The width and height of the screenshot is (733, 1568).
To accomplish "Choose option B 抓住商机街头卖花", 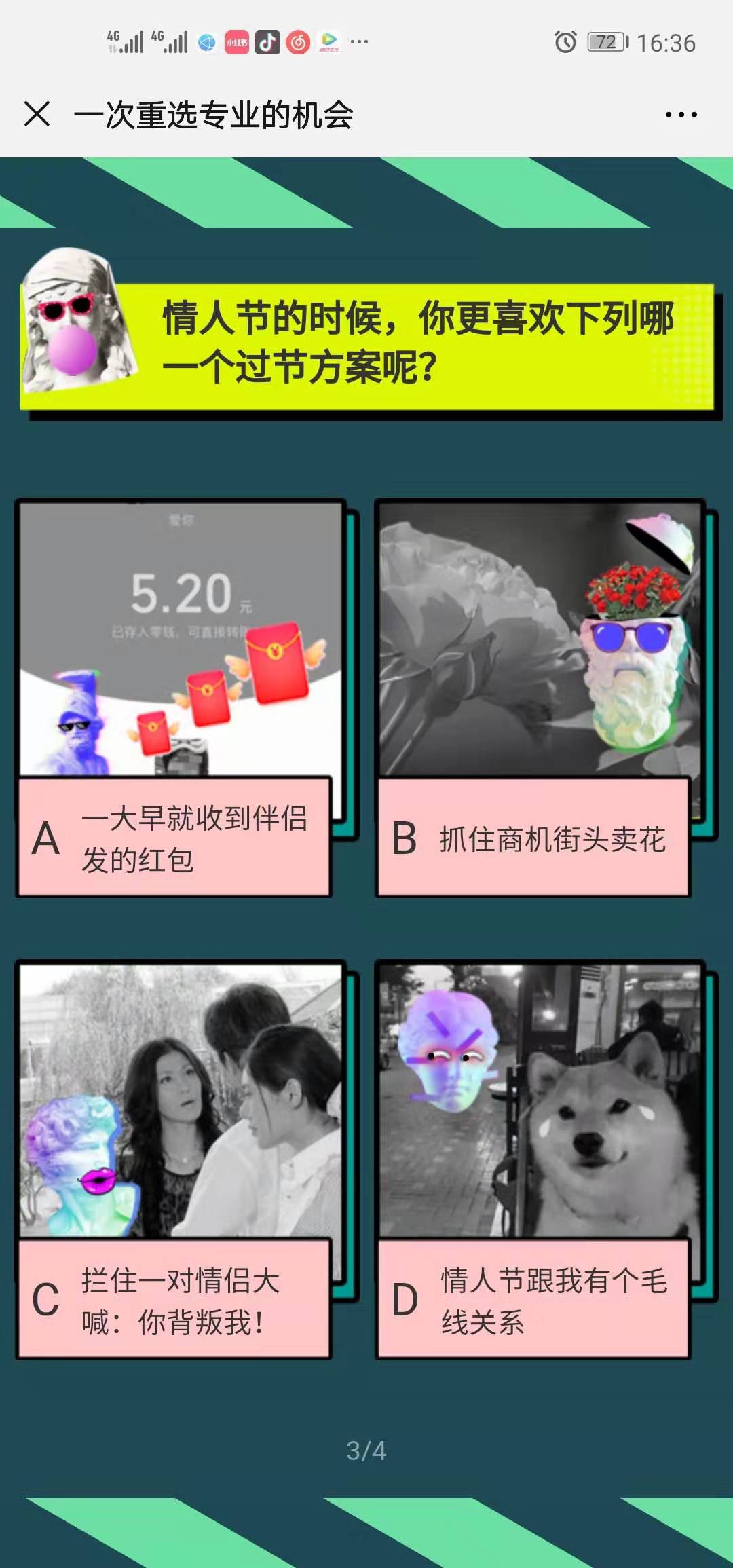I will click(x=533, y=837).
